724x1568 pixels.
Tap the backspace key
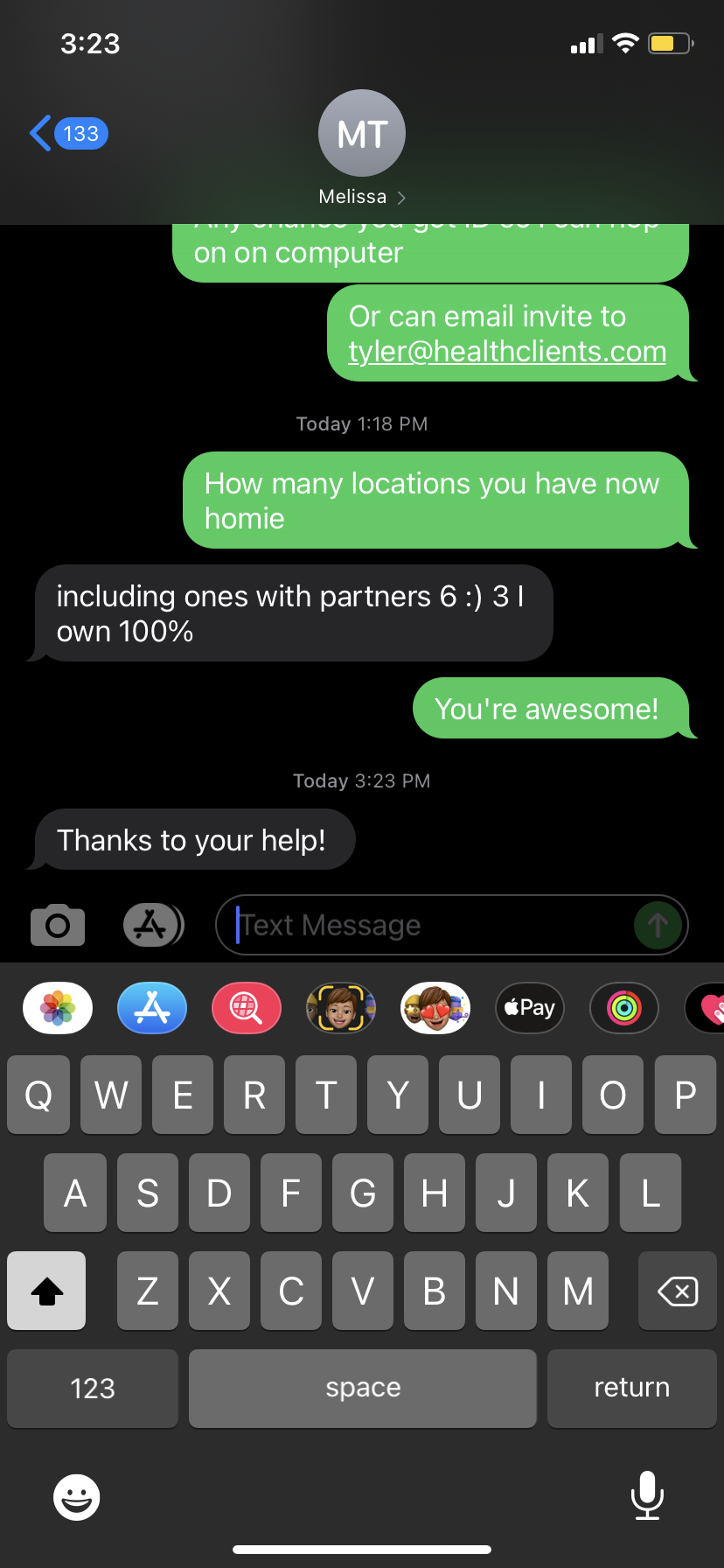point(678,1291)
